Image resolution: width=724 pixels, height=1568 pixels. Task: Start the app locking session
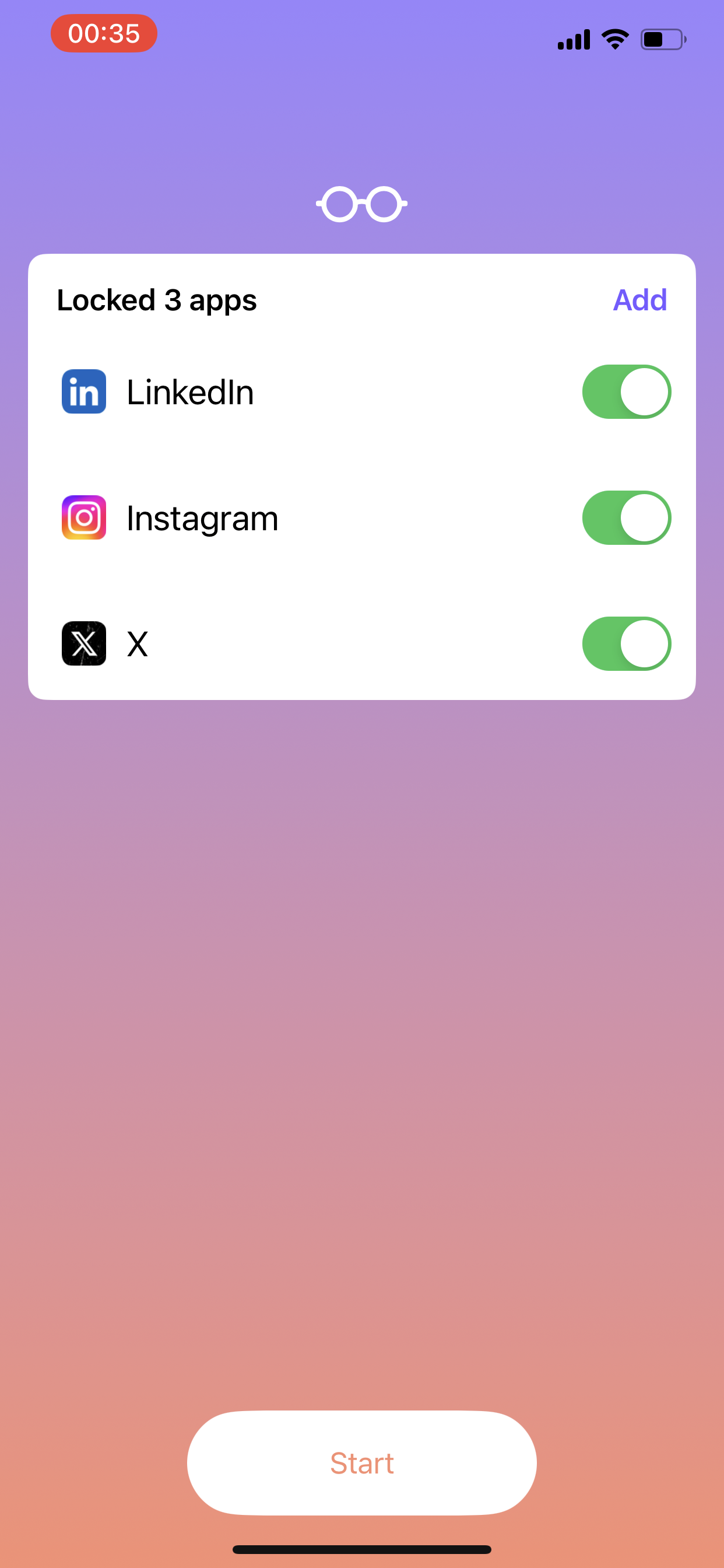361,1462
